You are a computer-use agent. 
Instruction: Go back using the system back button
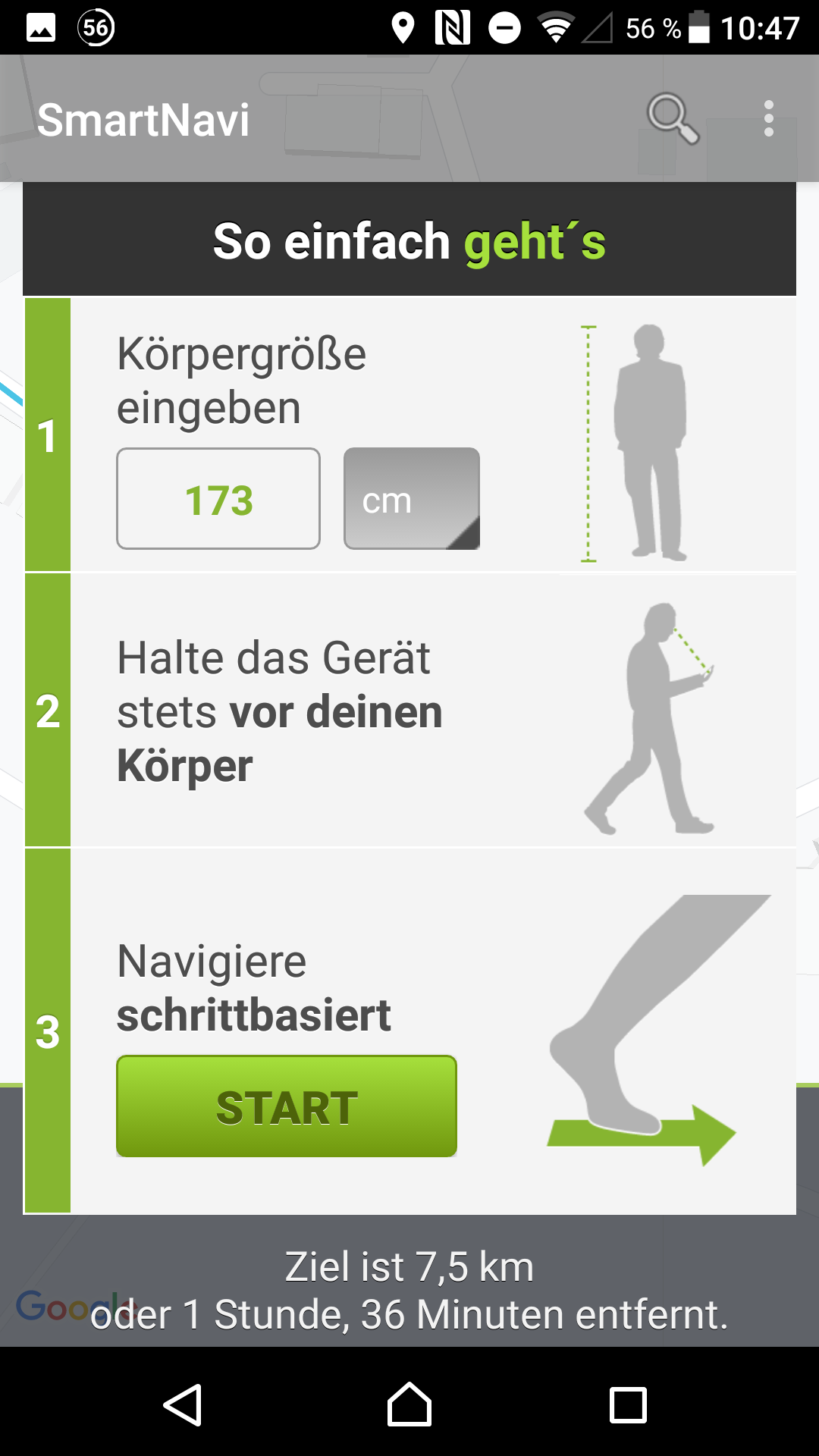(x=183, y=1405)
